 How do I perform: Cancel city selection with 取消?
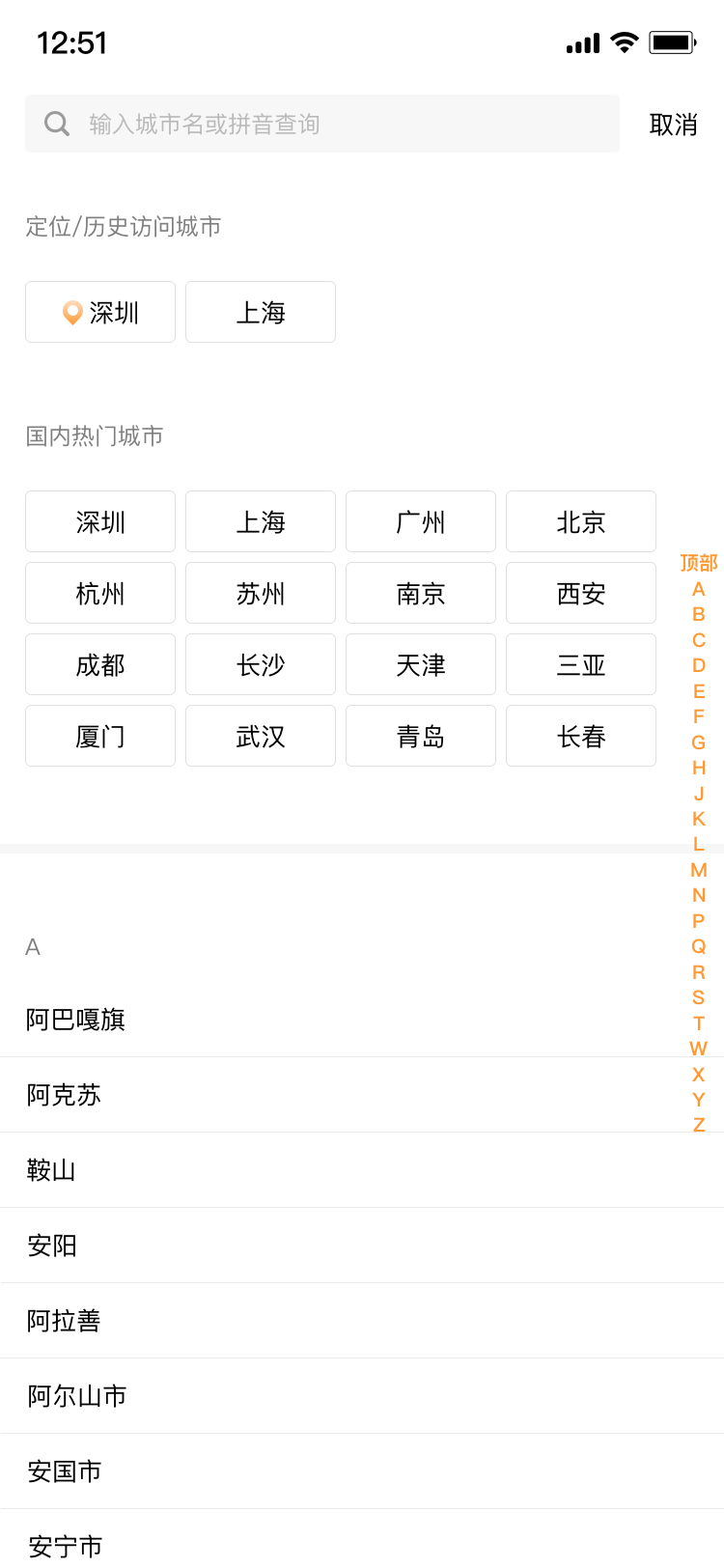coord(673,125)
